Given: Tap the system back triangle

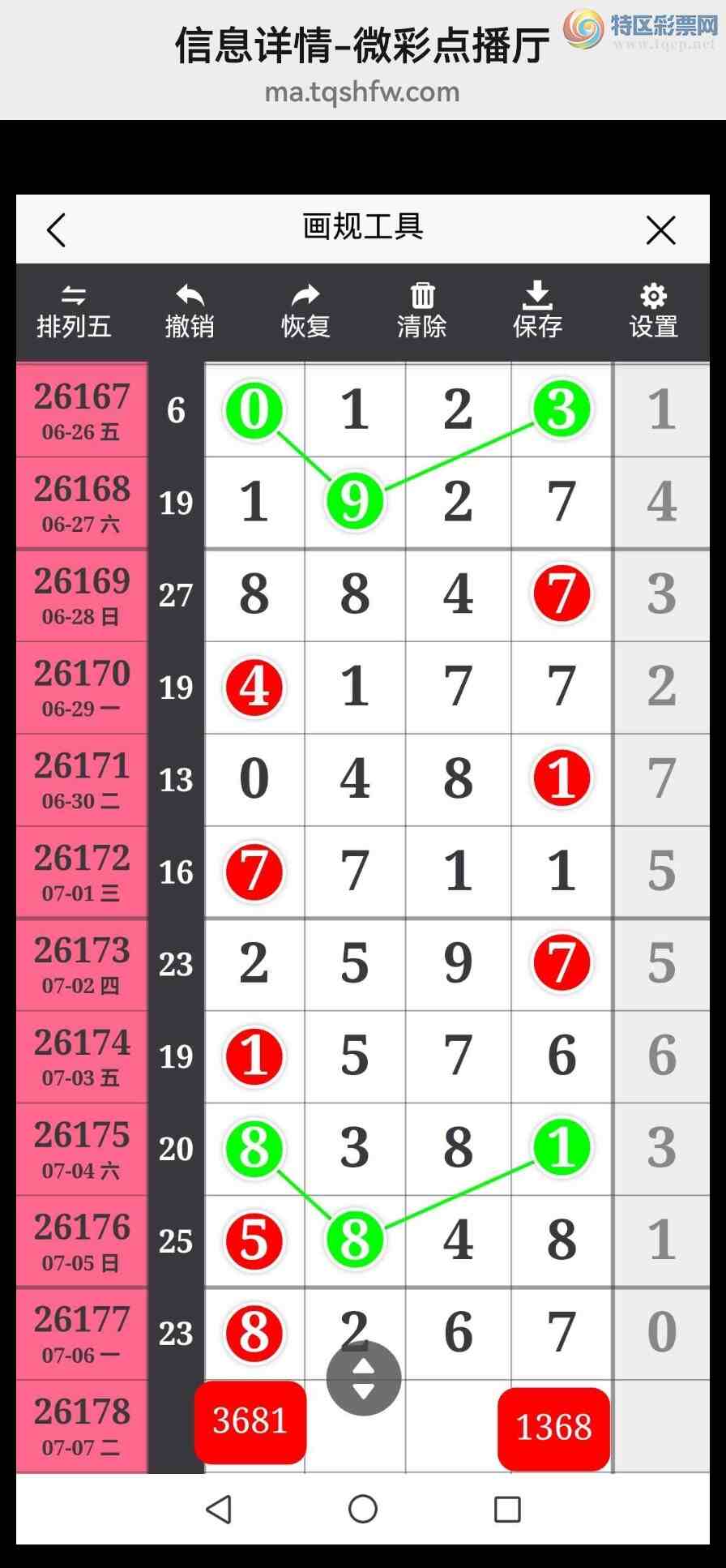Looking at the screenshot, I should [219, 1509].
